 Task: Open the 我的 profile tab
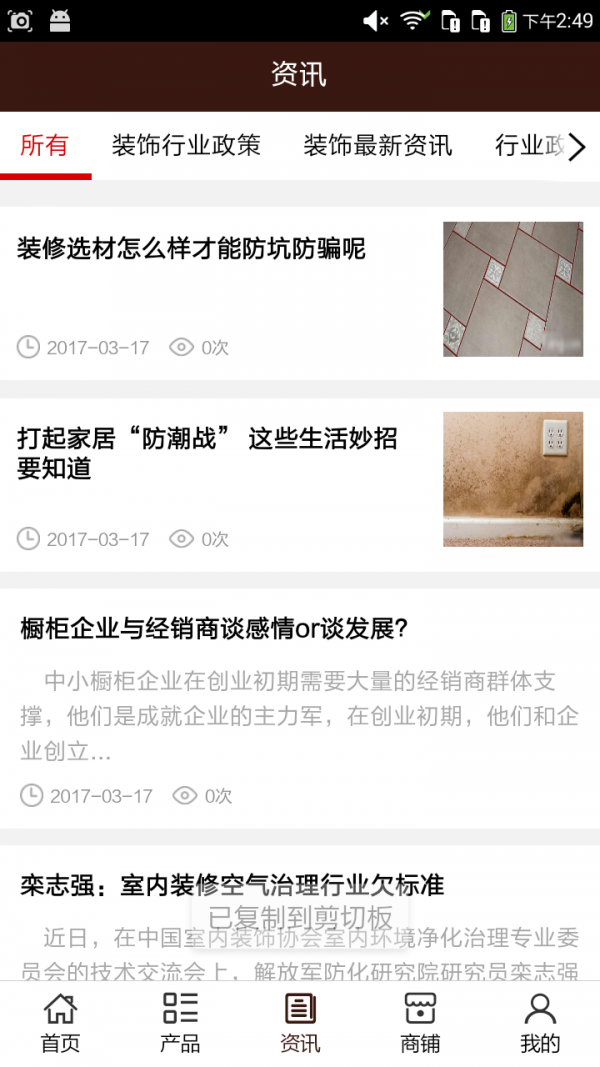[540, 1022]
